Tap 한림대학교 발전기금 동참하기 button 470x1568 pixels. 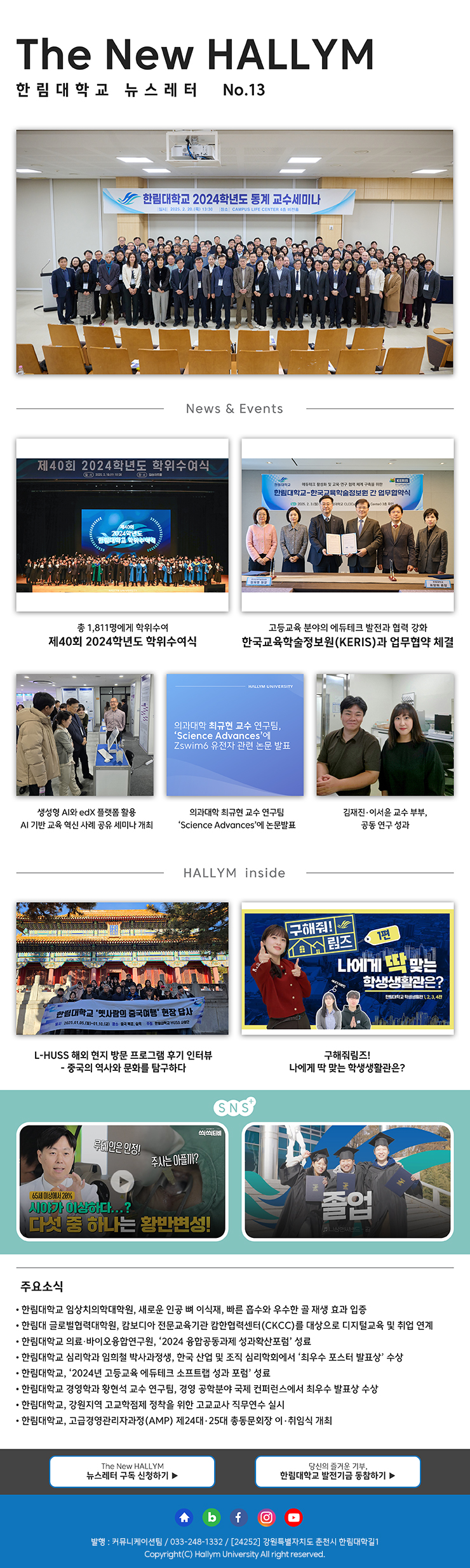coord(337,1471)
